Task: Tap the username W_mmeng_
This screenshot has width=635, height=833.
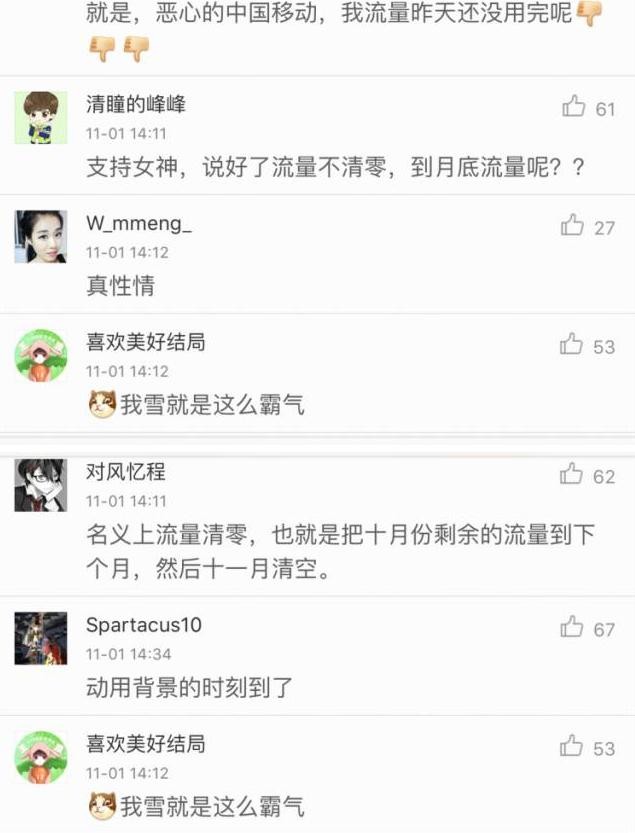Action: point(138,224)
